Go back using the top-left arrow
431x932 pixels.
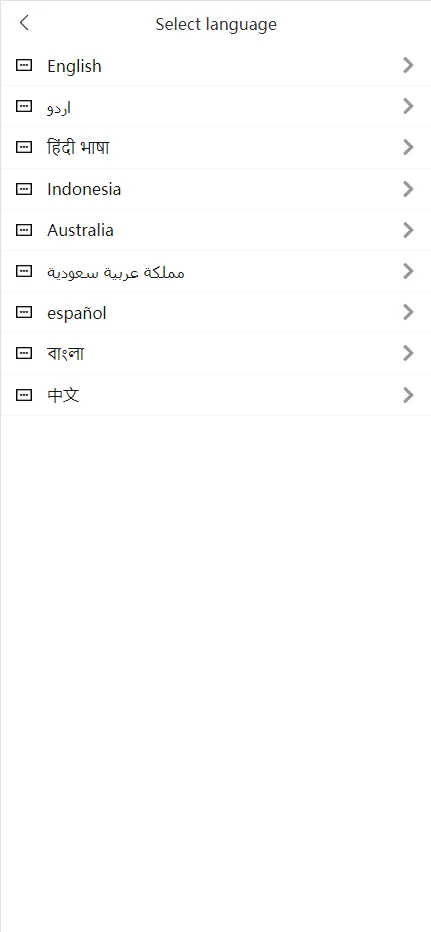[x=24, y=23]
